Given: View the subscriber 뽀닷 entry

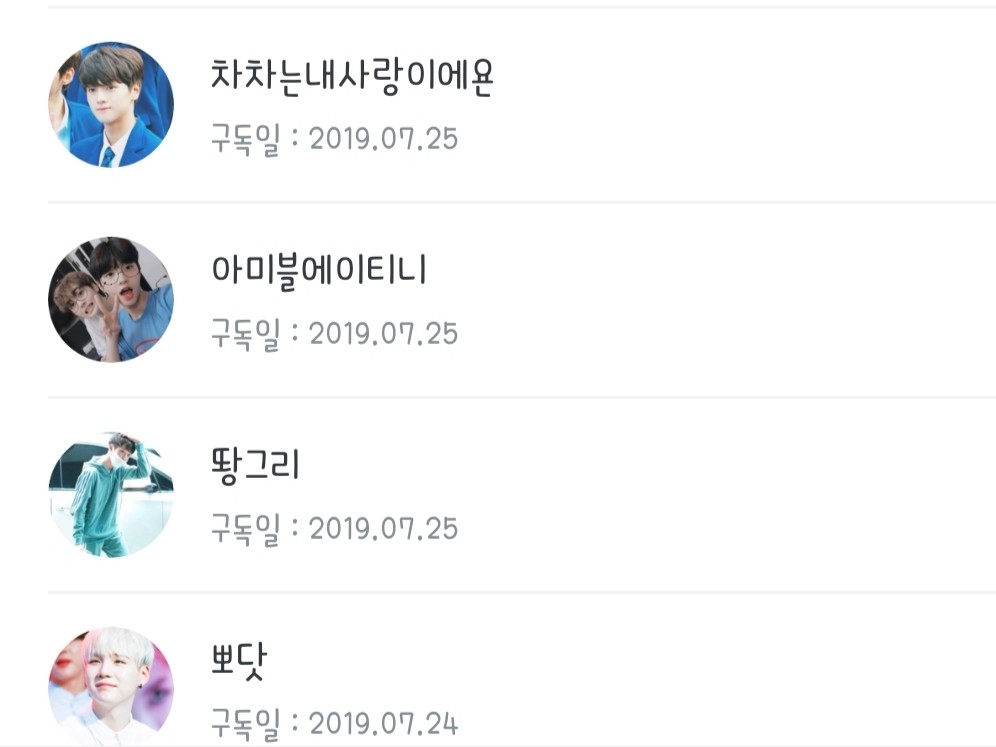Looking at the screenshot, I should 240,661.
